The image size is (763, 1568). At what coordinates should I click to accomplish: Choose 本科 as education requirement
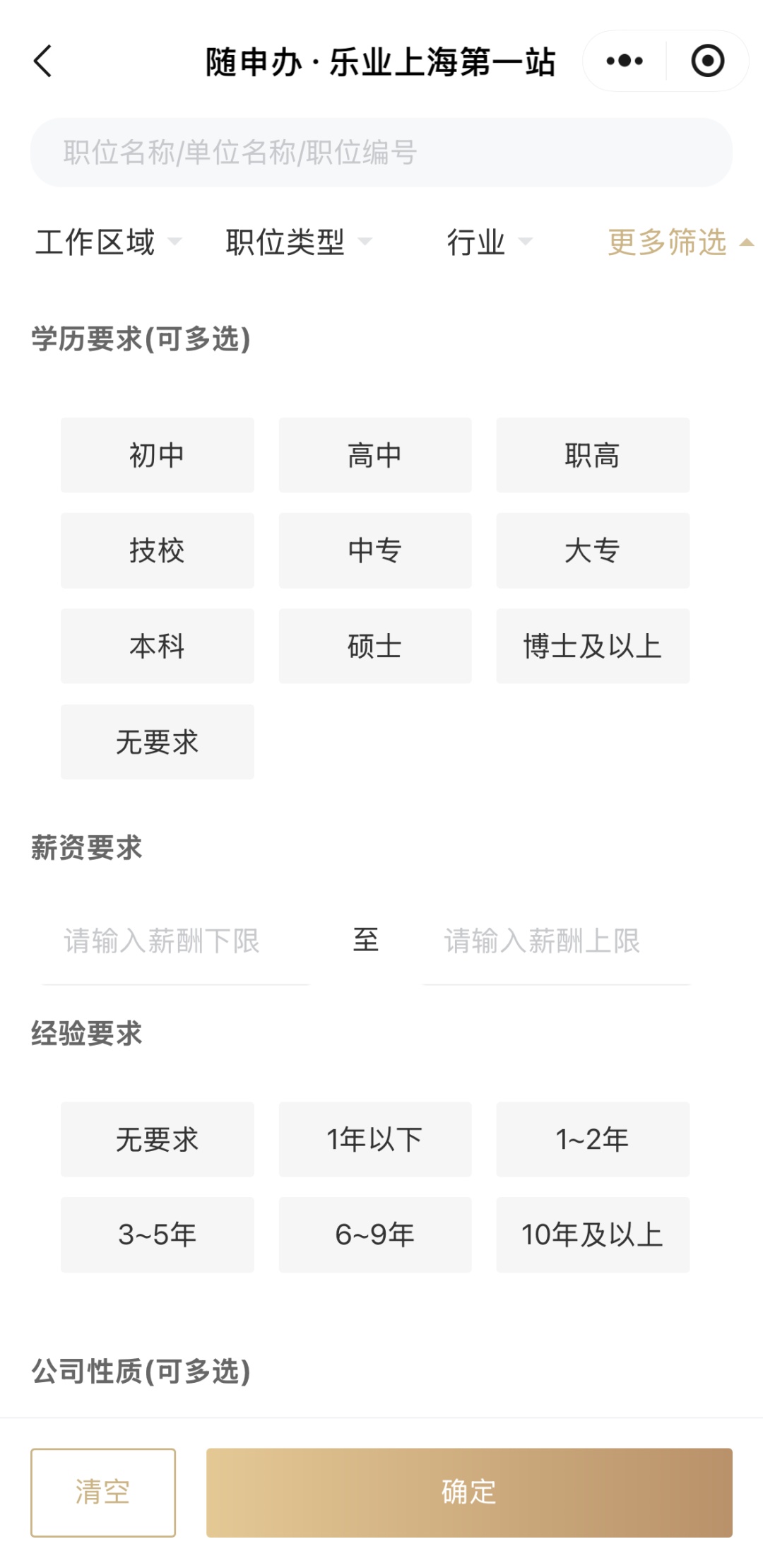coord(157,646)
